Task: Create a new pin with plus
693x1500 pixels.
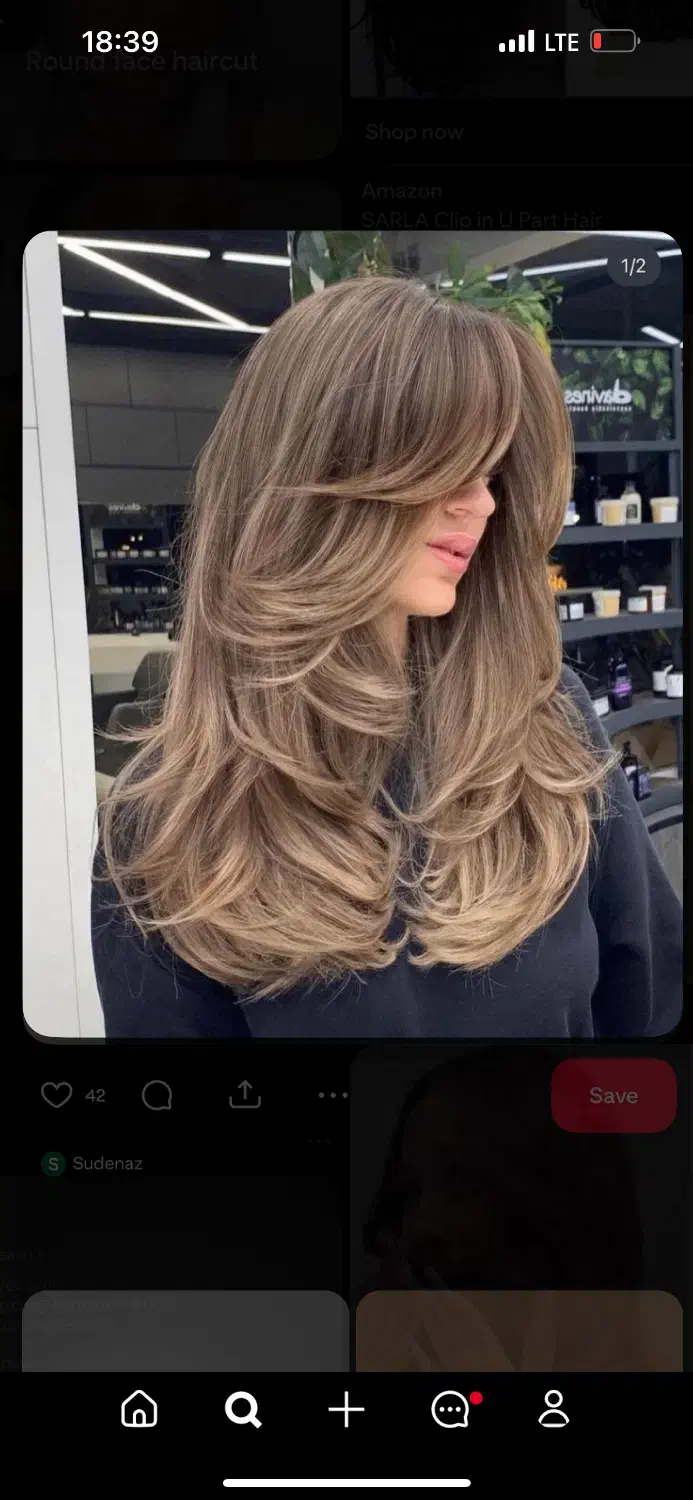Action: 346,1409
